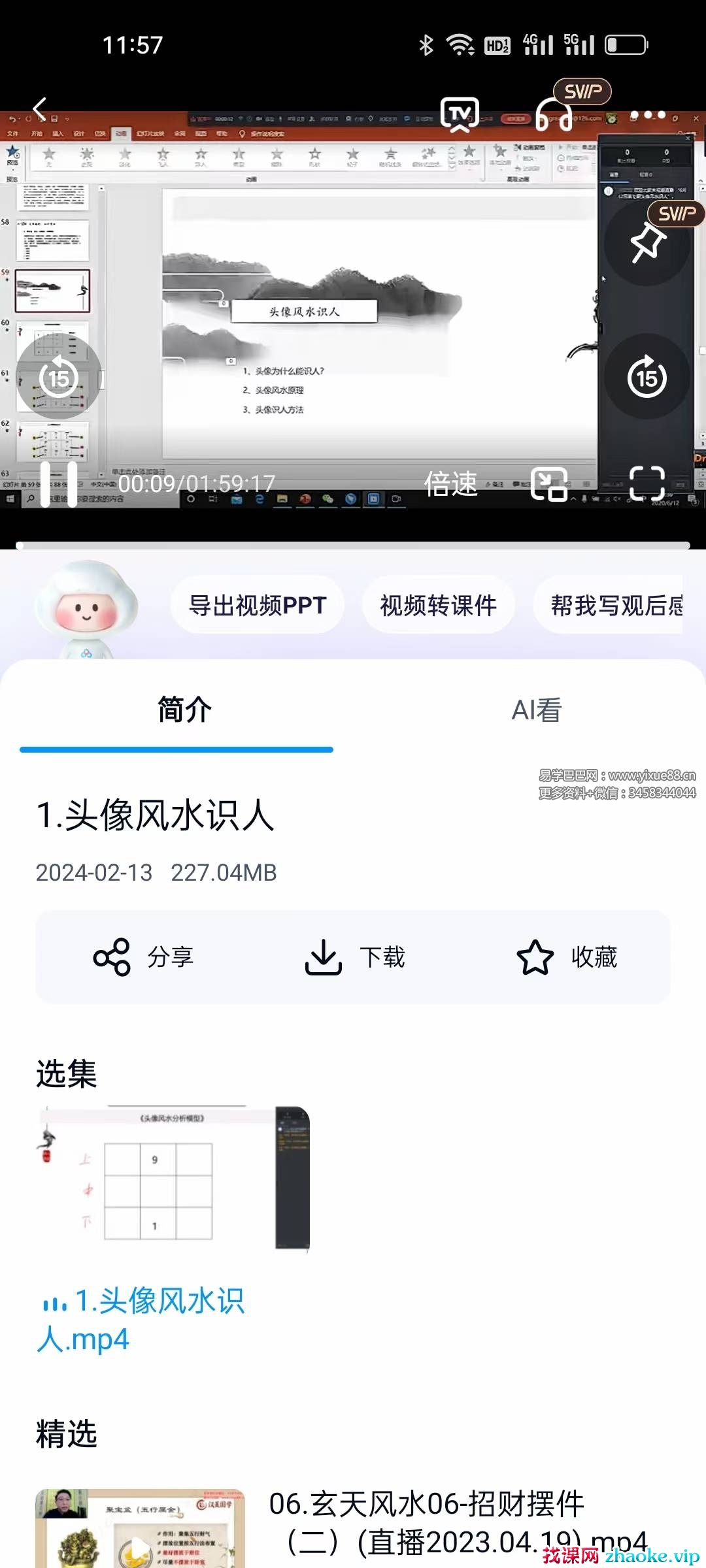The height and width of the screenshot is (1568, 706).
Task: Pause the playing video
Action: [x=59, y=484]
